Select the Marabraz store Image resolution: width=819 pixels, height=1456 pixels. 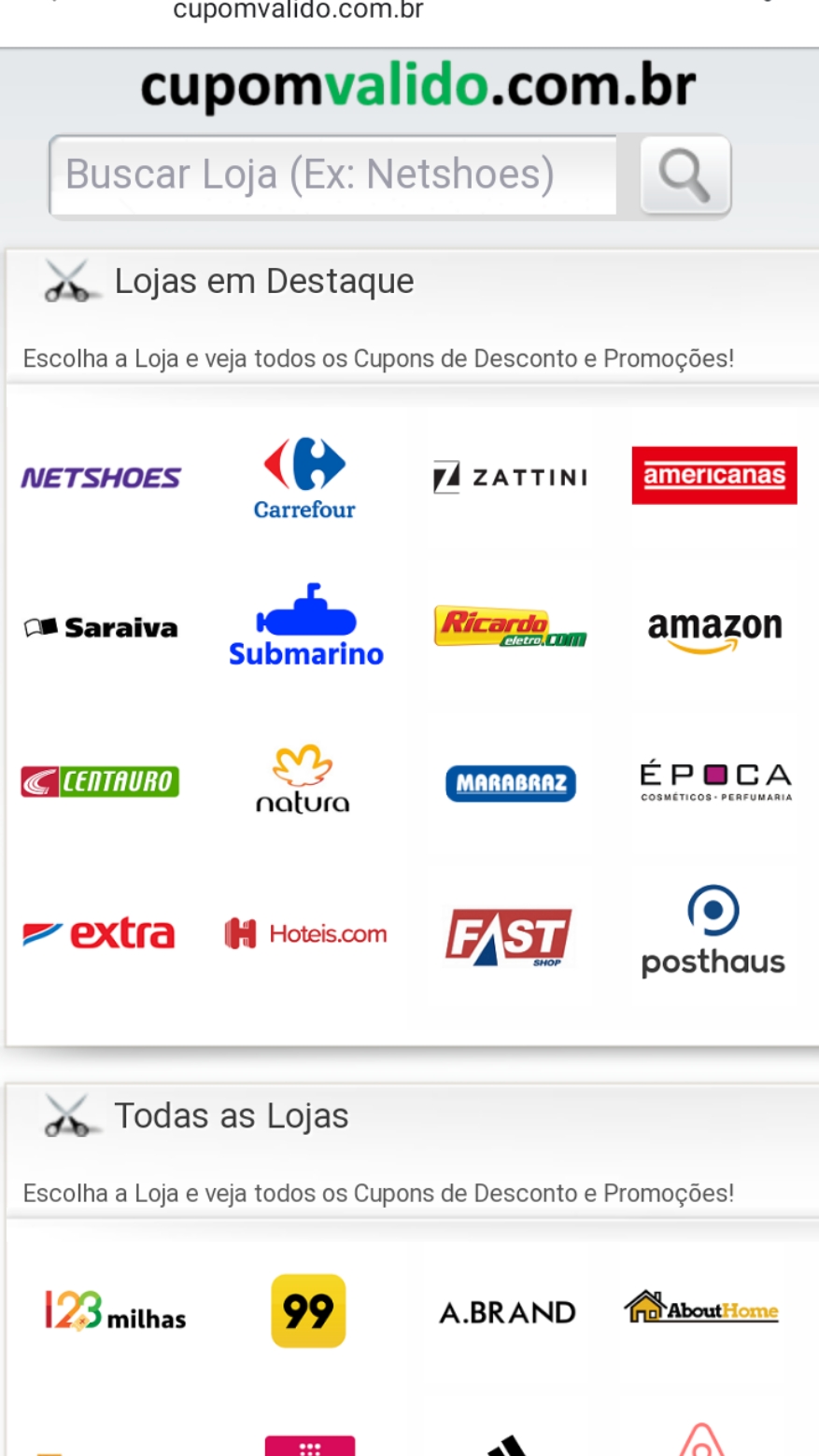pyautogui.click(x=510, y=783)
